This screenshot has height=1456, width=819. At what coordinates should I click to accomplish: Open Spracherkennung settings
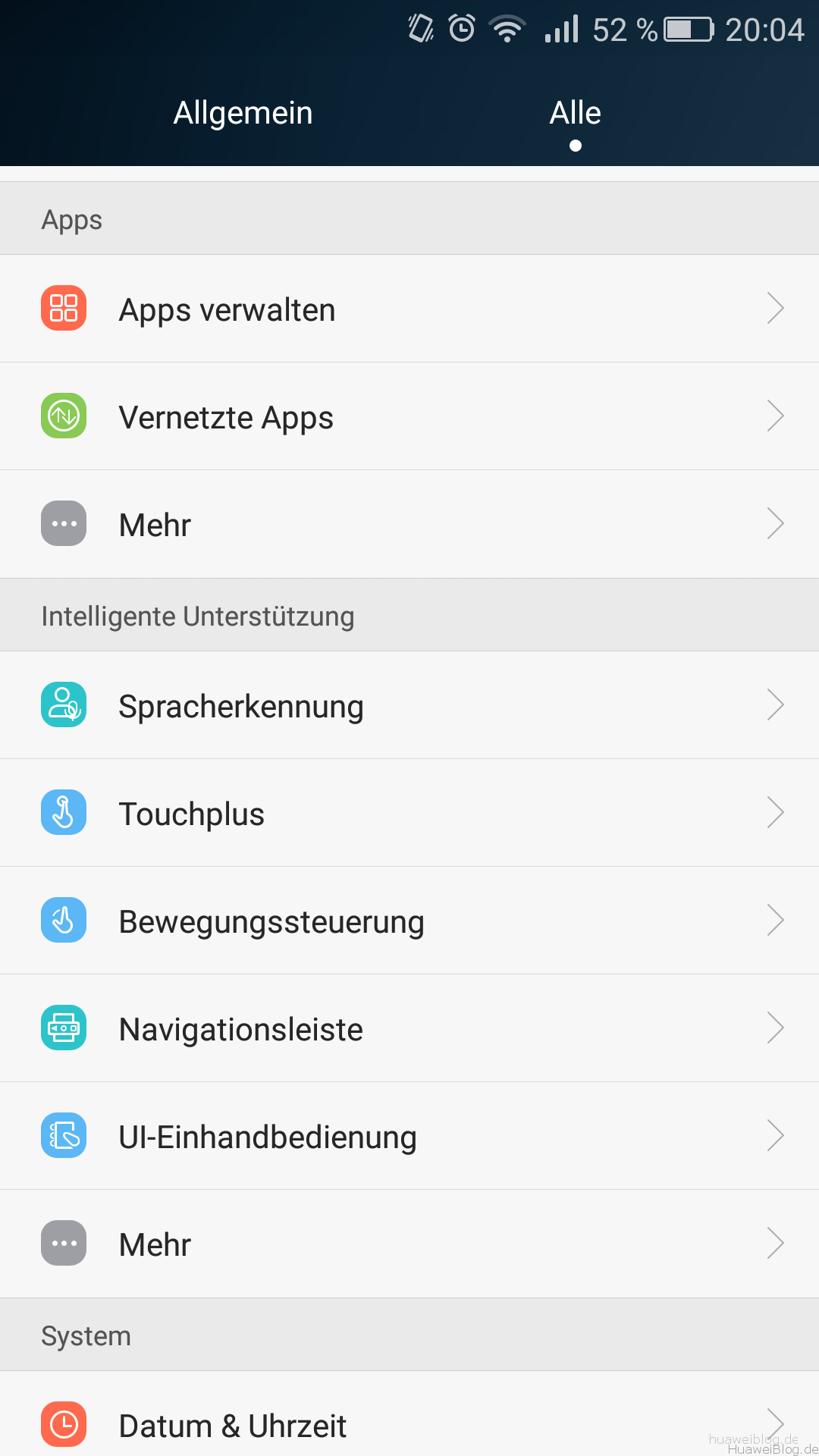[x=409, y=705]
